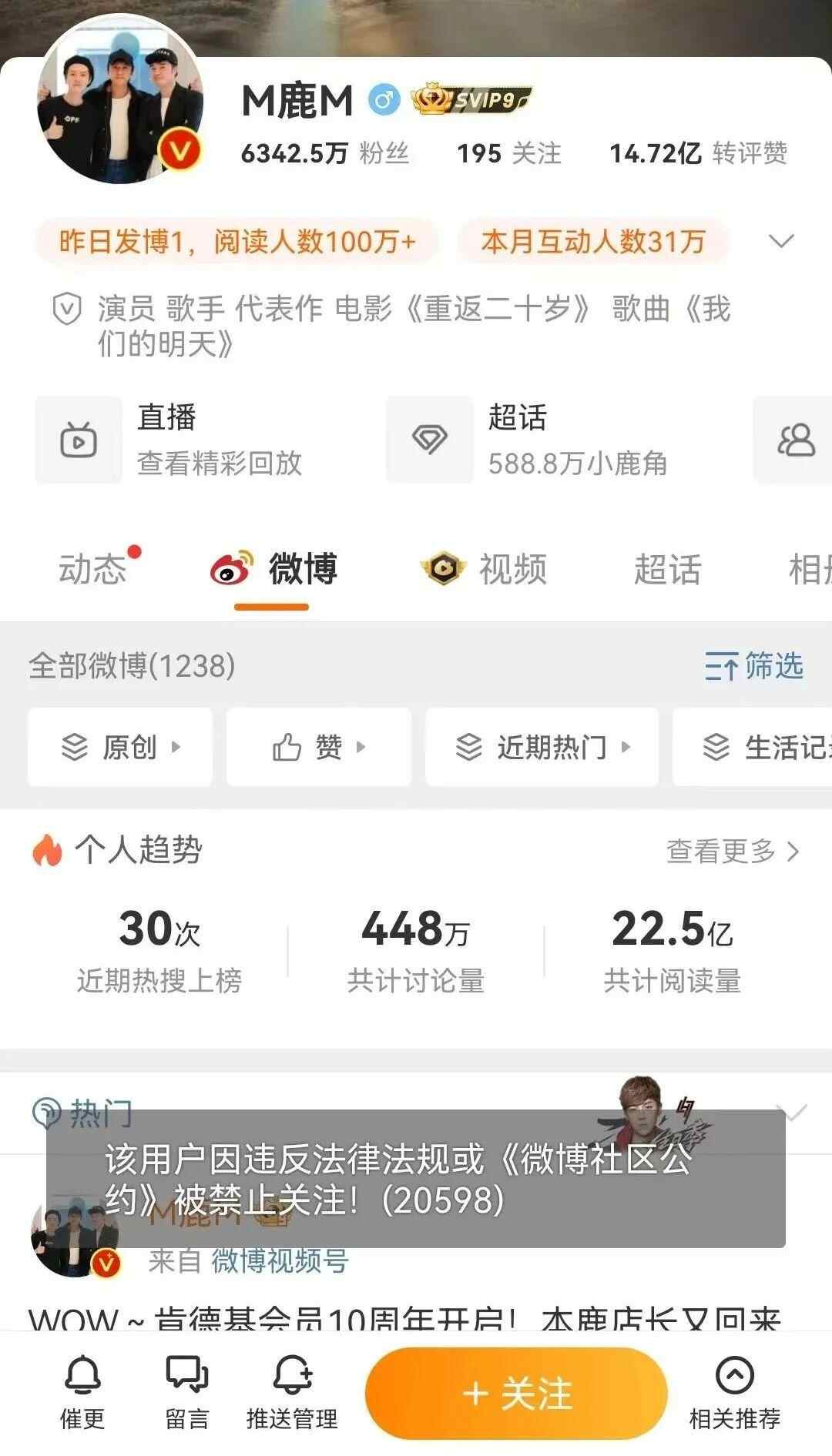The image size is (832, 1456).
Task: Open the 6342.5万 粉丝 followers list
Action: coord(324,153)
